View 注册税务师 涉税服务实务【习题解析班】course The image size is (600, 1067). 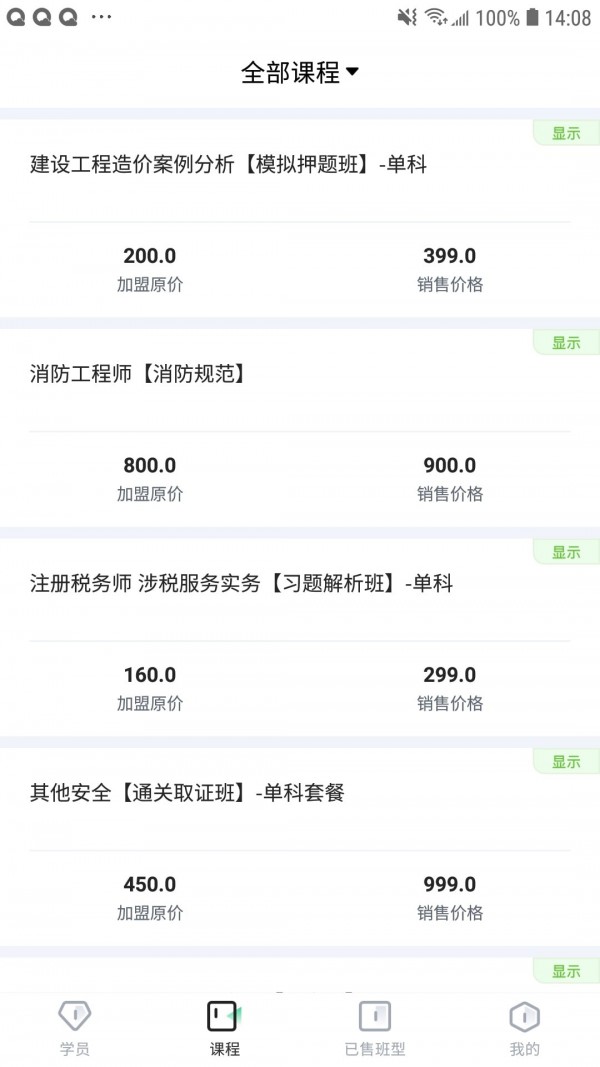(241, 584)
